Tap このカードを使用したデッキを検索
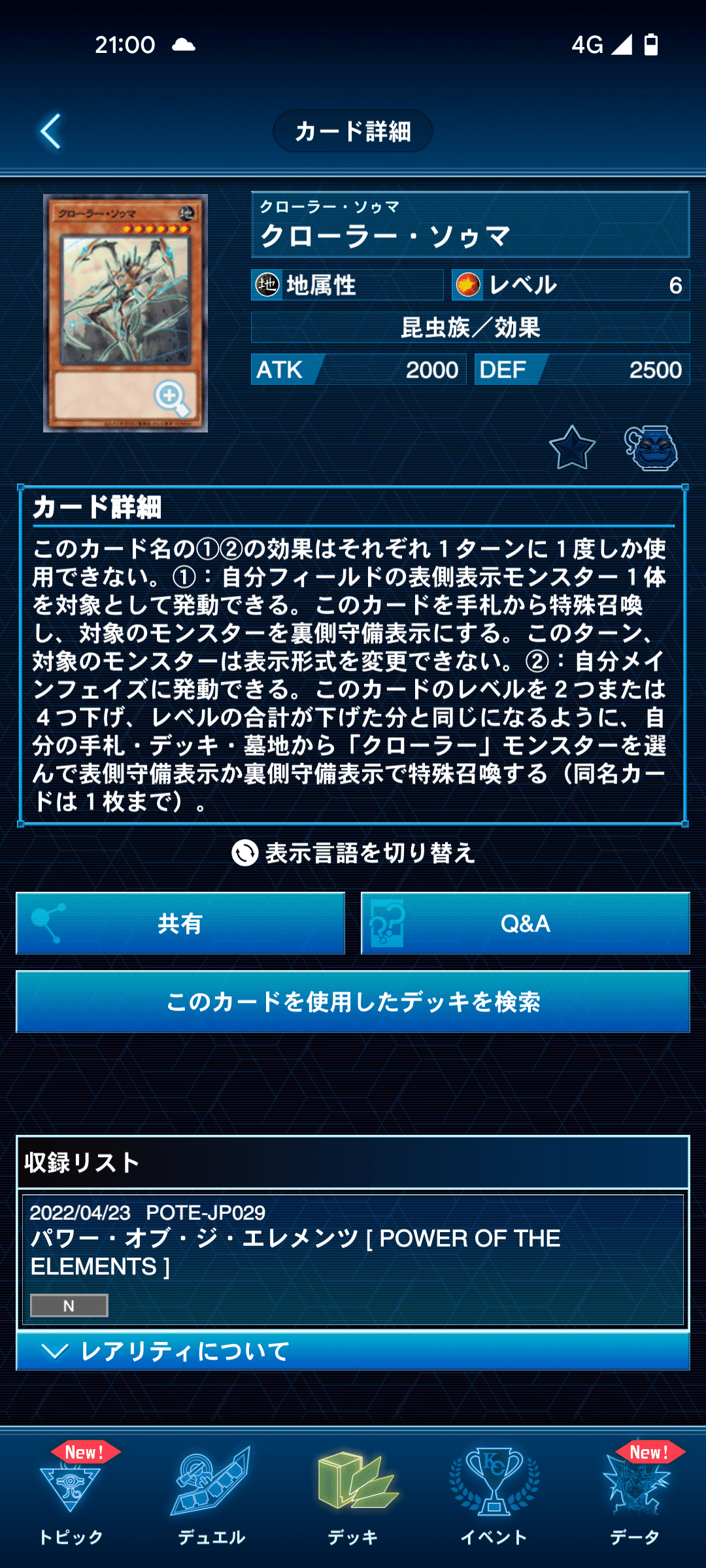Viewport: 706px width, 1568px height. coord(353,1002)
